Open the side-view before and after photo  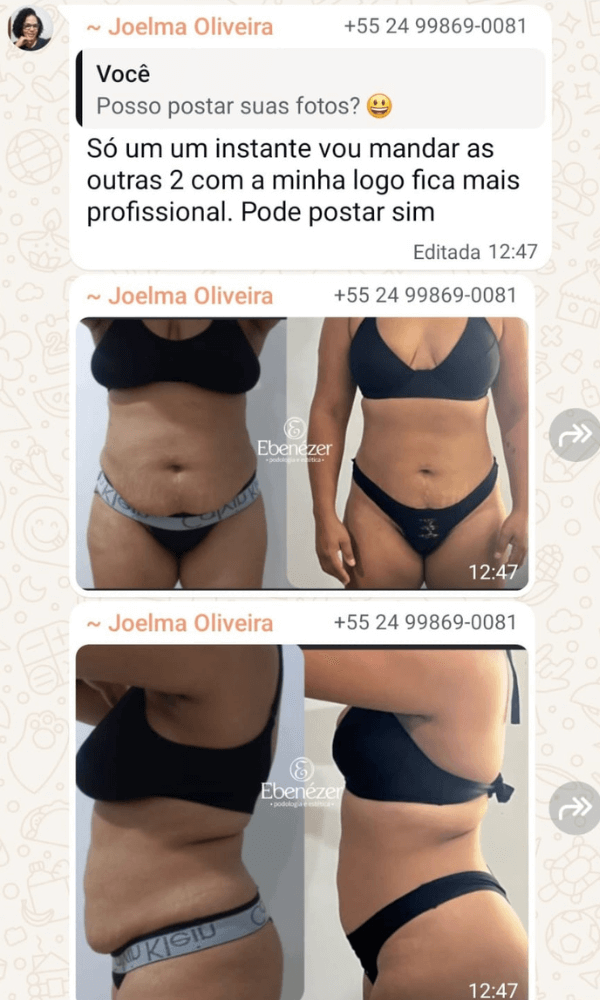pyautogui.click(x=302, y=822)
